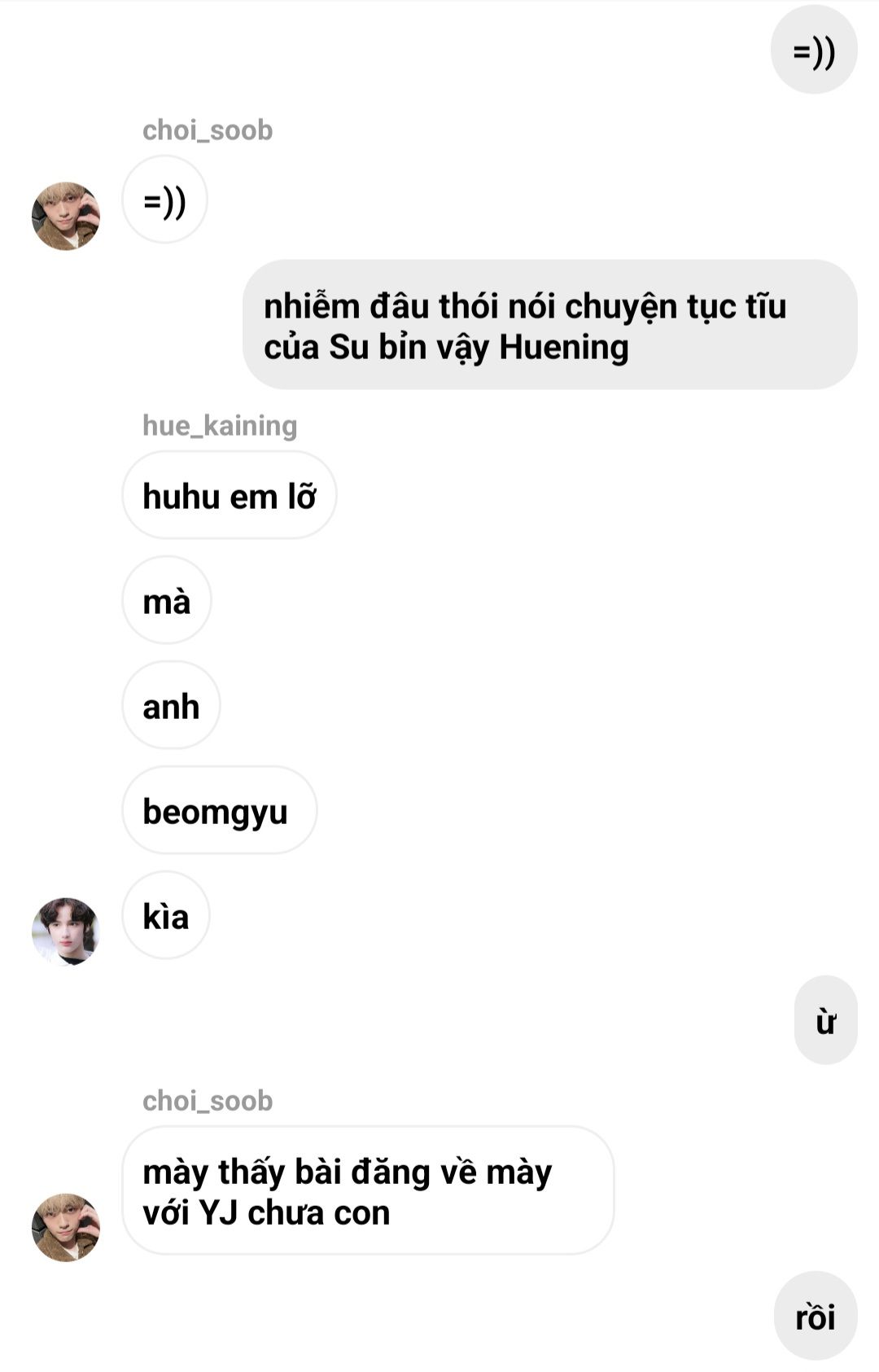Open choi_soob's avatar beside the =)) message
The height and width of the screenshot is (1372, 879).
click(x=66, y=216)
